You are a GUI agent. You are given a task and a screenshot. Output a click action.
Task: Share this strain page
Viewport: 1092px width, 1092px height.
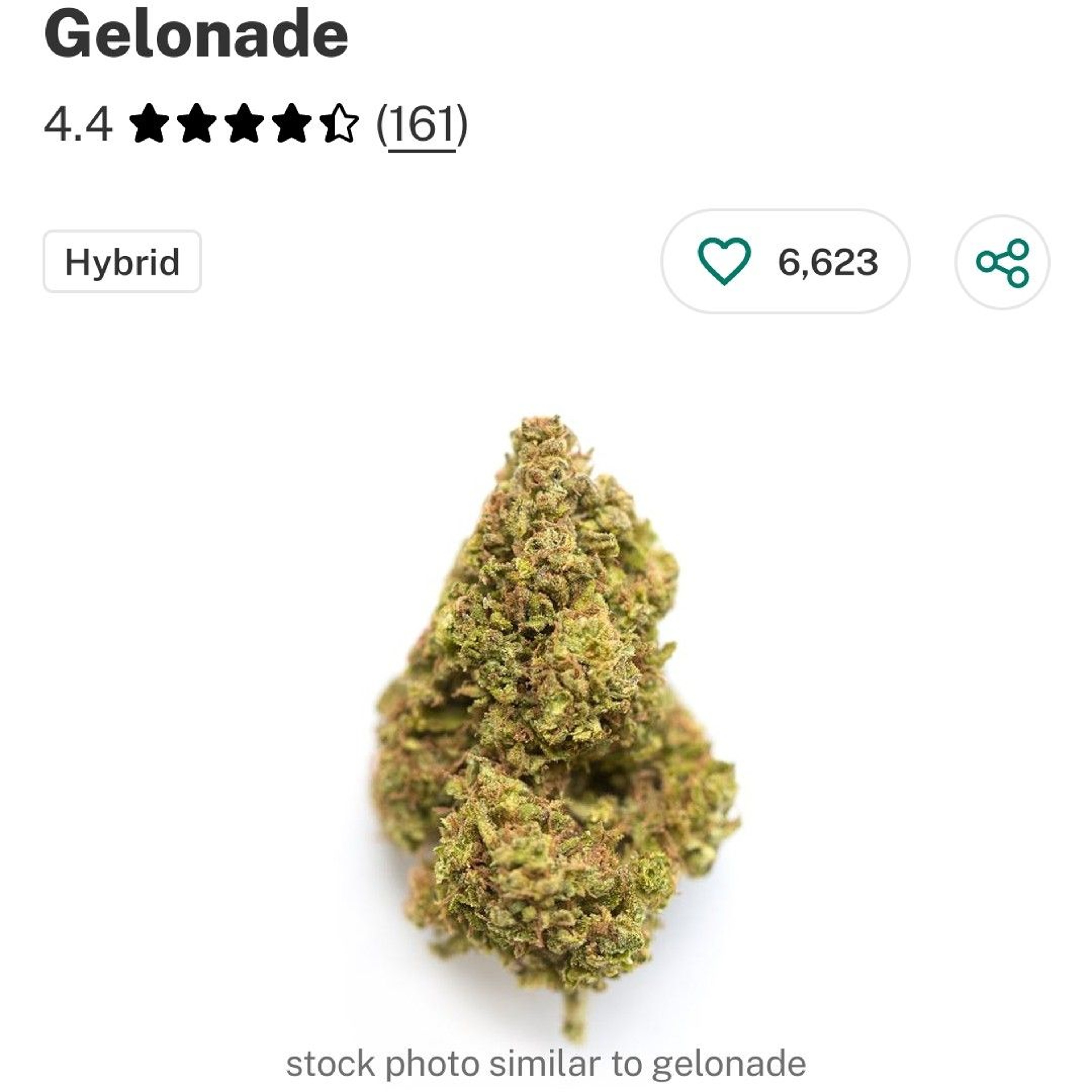click(1002, 262)
